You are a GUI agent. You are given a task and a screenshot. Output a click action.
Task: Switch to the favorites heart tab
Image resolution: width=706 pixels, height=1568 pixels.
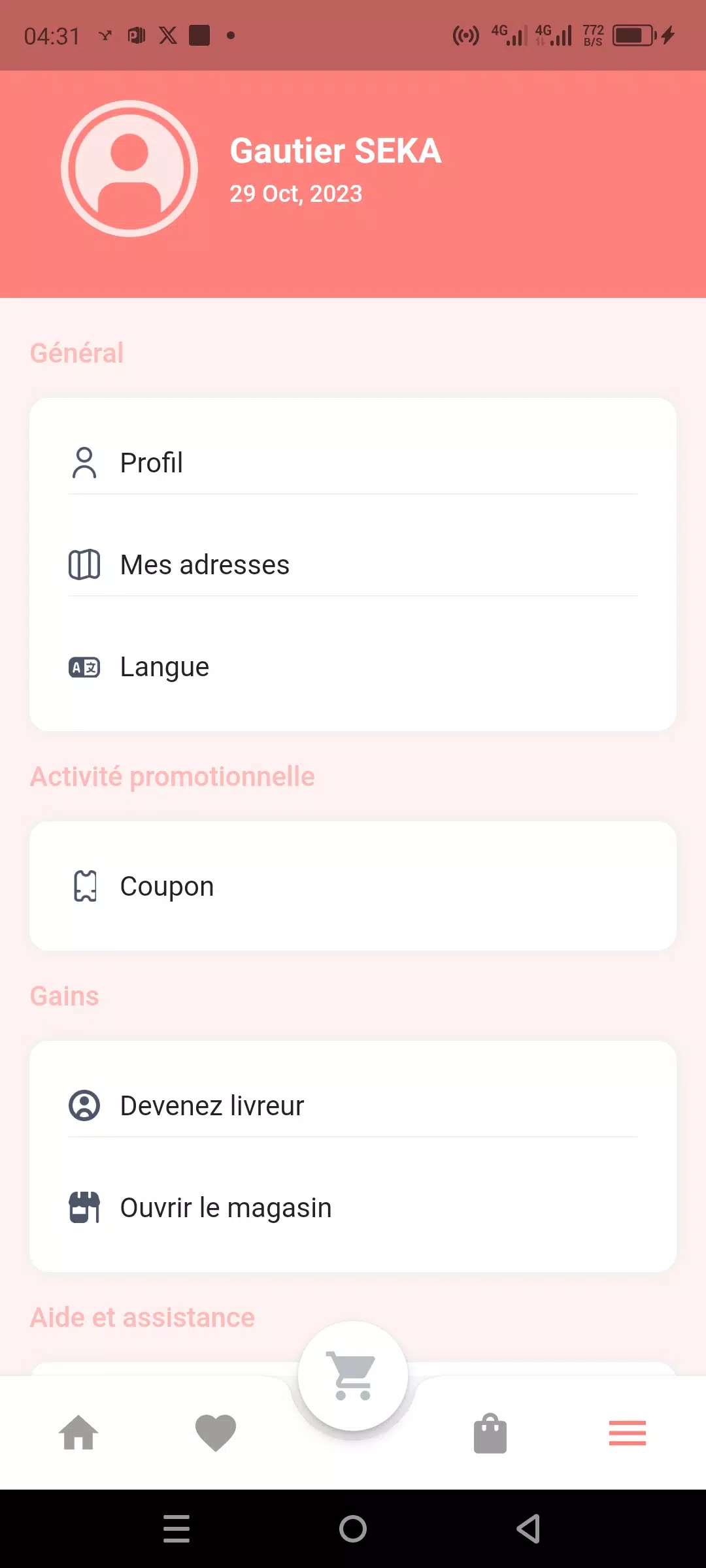[216, 1433]
